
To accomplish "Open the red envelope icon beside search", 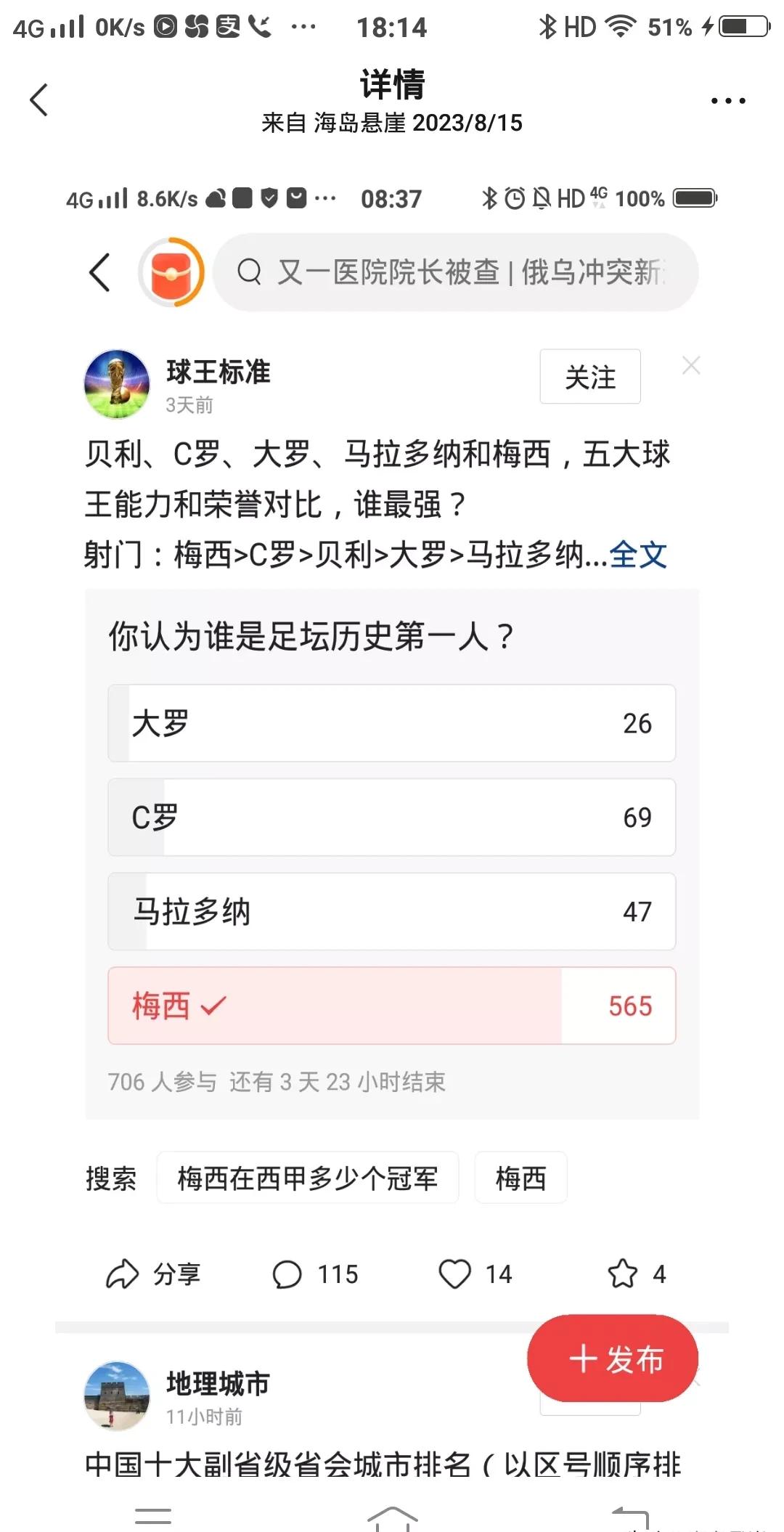I will point(173,272).
